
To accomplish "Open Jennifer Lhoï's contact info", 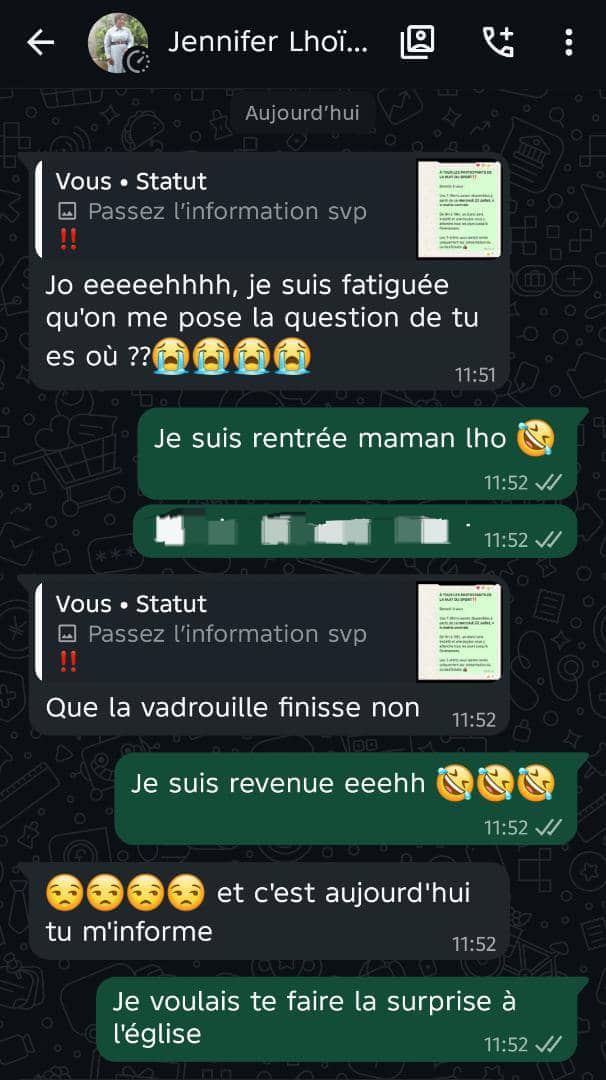I will [x=267, y=42].
